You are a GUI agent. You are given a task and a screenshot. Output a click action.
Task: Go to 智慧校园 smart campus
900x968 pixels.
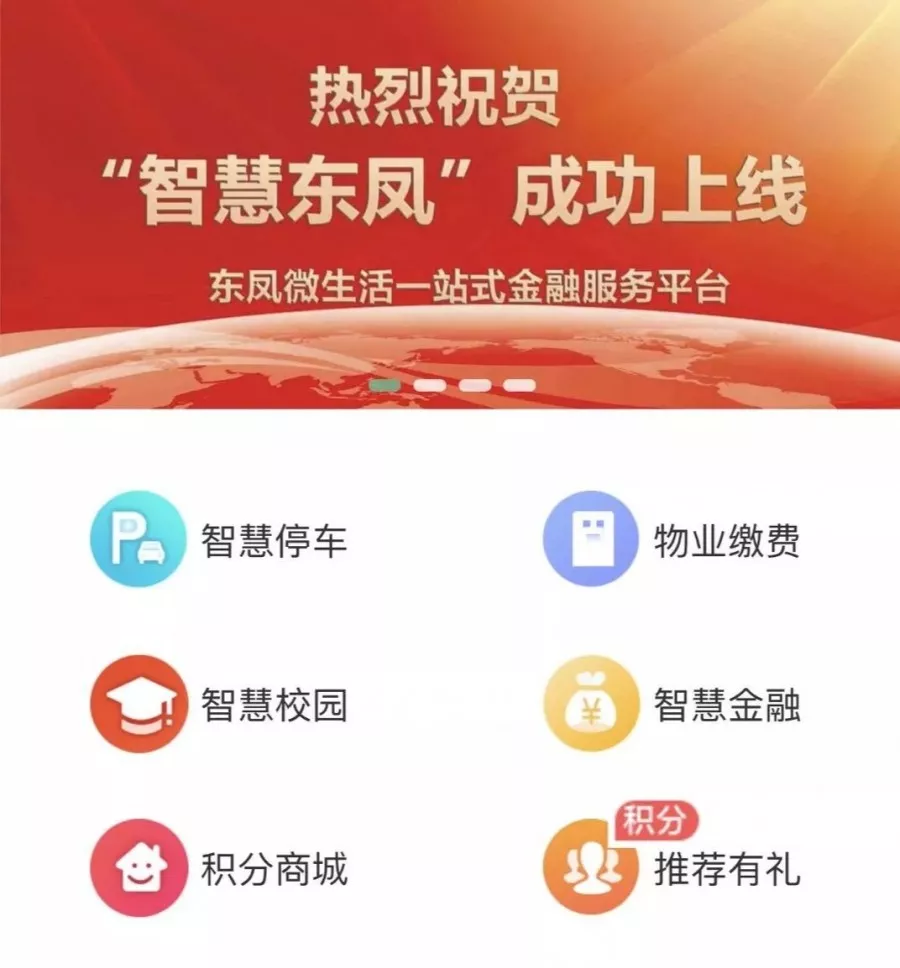tap(139, 704)
